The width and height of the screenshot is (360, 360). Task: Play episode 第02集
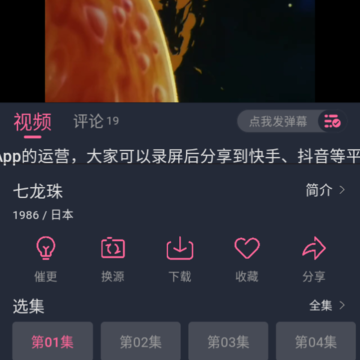141,341
